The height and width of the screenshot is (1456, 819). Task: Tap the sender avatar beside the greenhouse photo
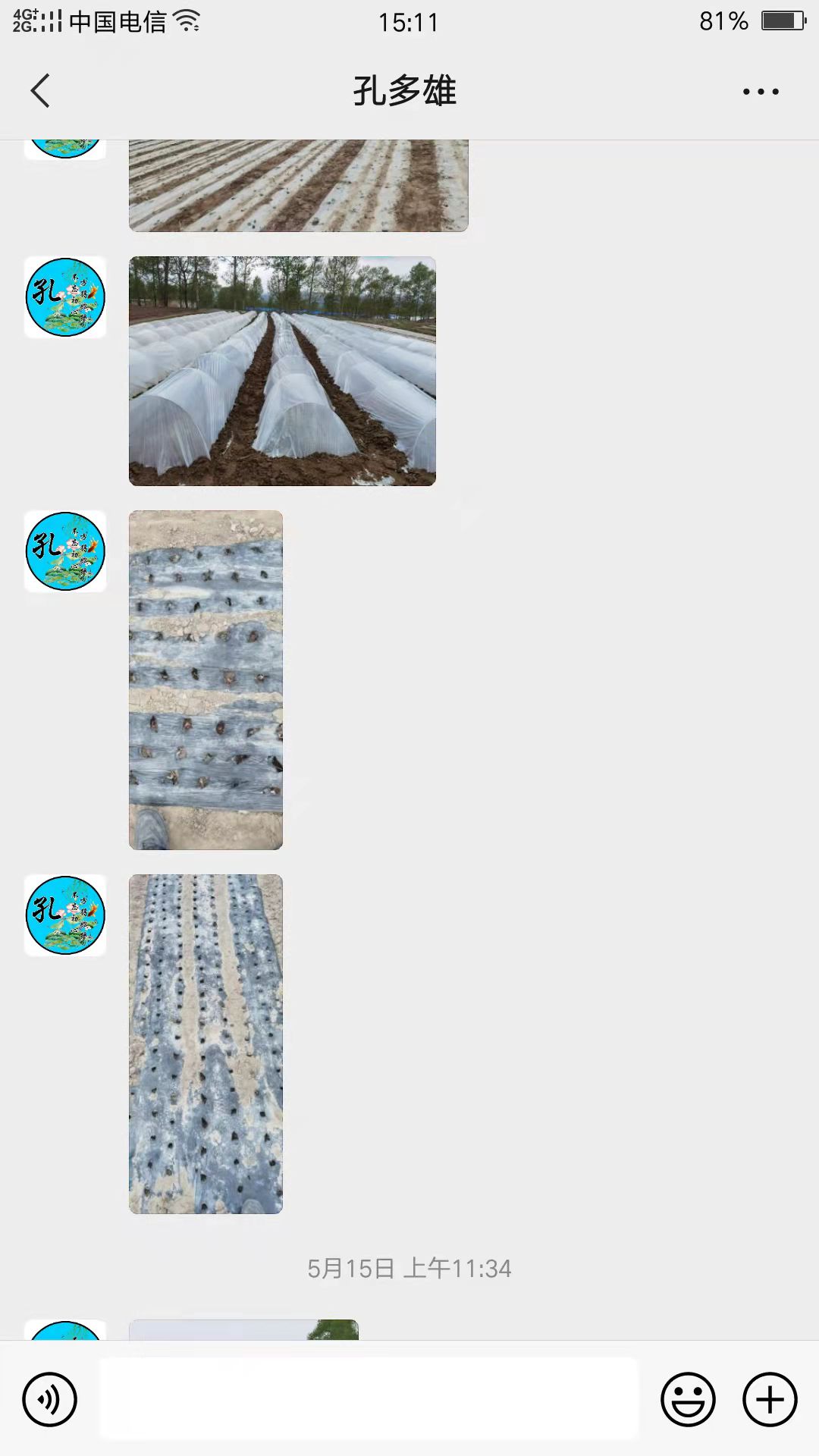point(65,297)
